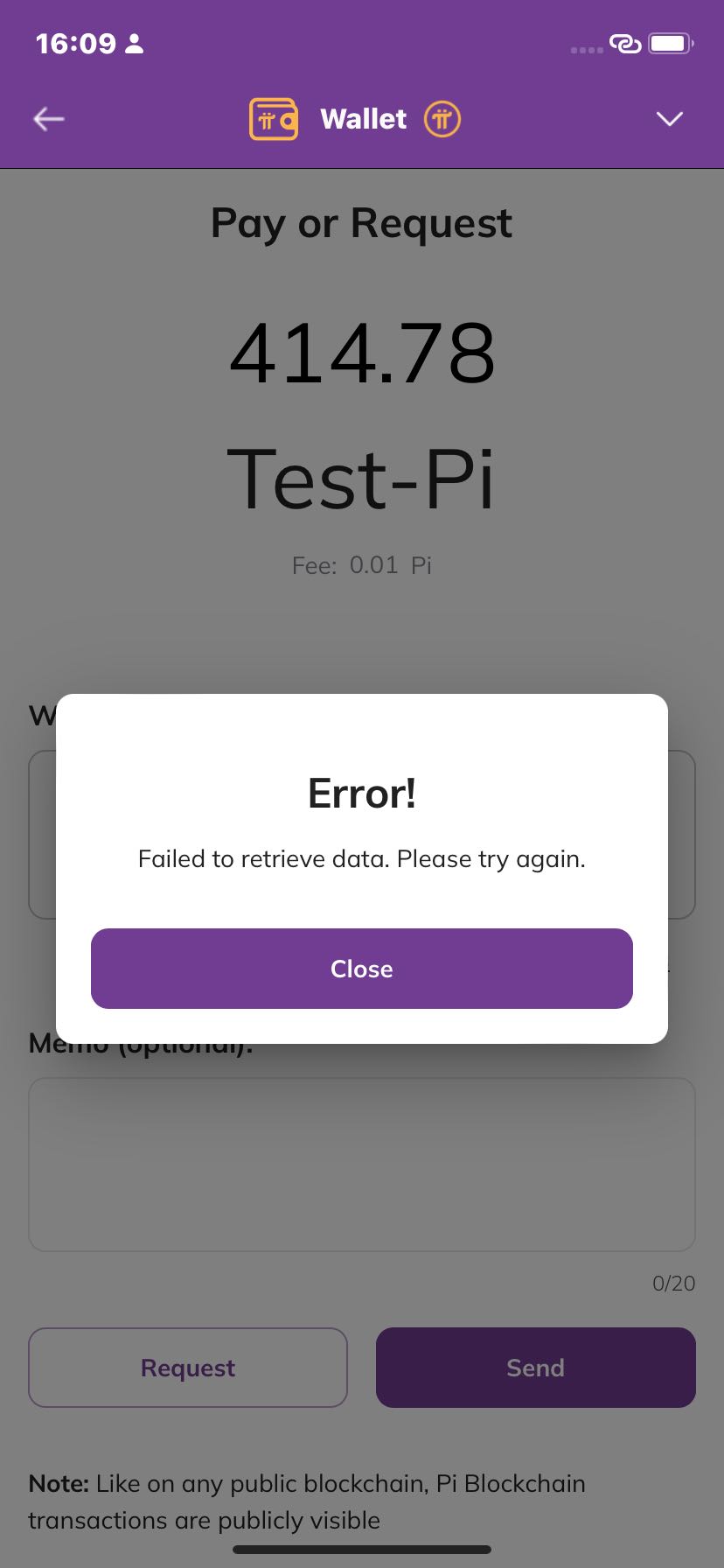The width and height of the screenshot is (724, 1568).
Task: Expand the Wallet header chevron
Action: (x=669, y=119)
